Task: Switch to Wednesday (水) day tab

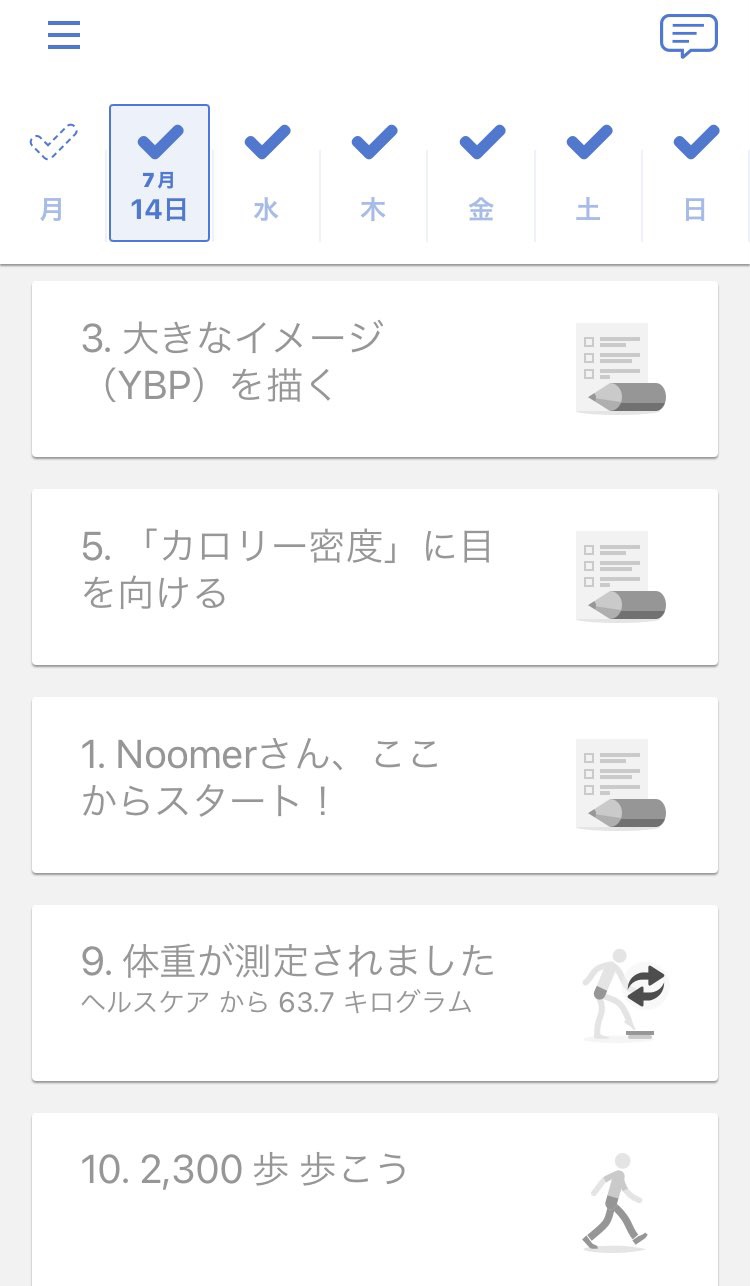Action: coord(267,173)
